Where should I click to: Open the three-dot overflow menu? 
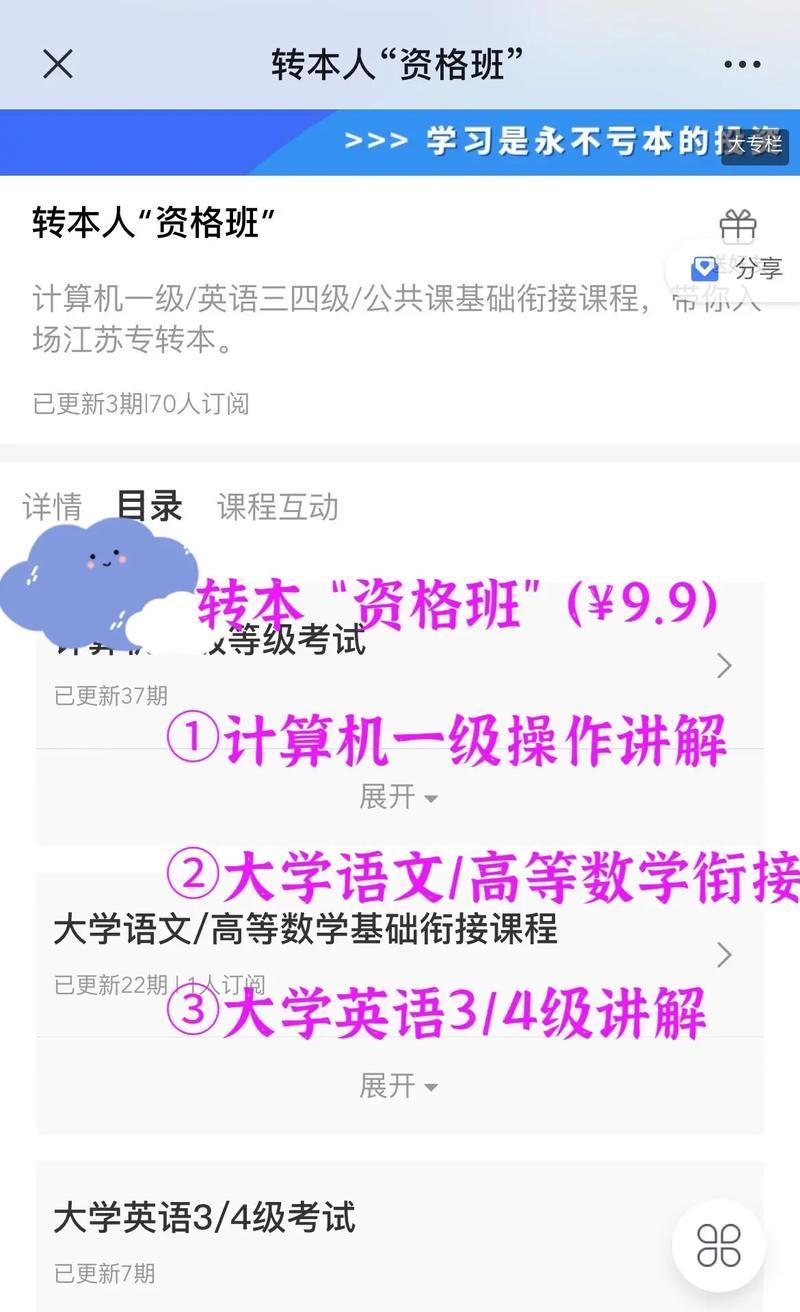[x=742, y=65]
